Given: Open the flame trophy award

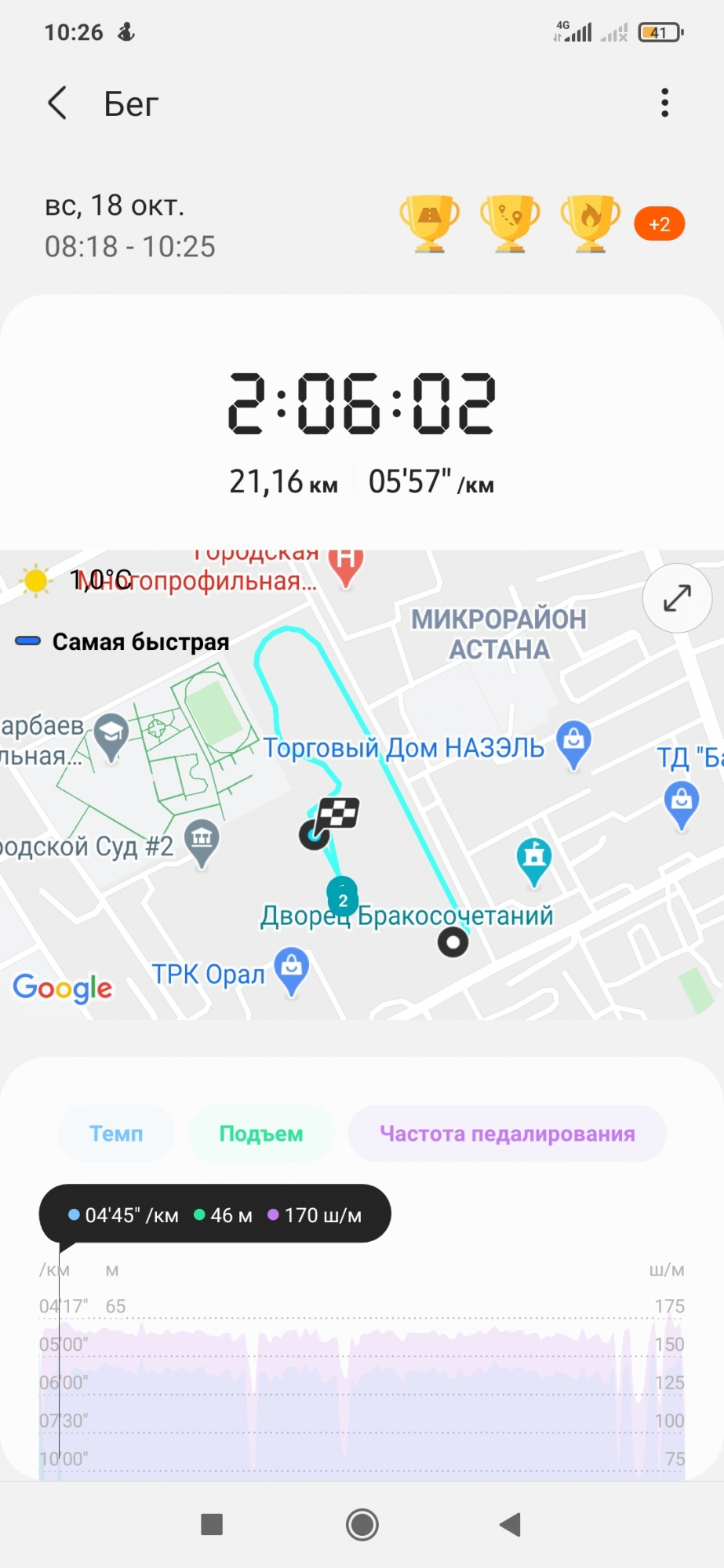Looking at the screenshot, I should coord(590,223).
